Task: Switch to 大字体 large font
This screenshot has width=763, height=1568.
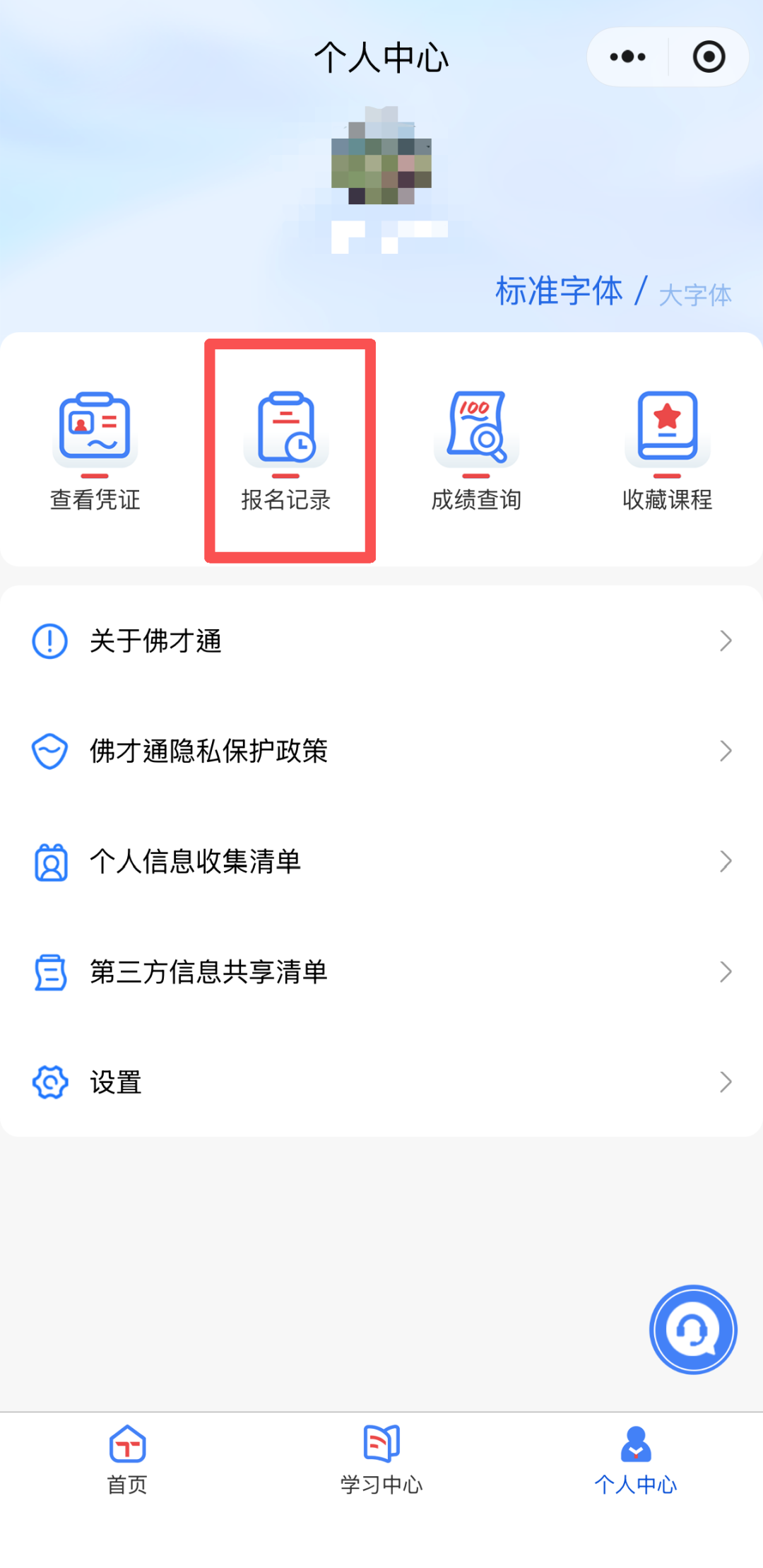Action: (x=695, y=295)
